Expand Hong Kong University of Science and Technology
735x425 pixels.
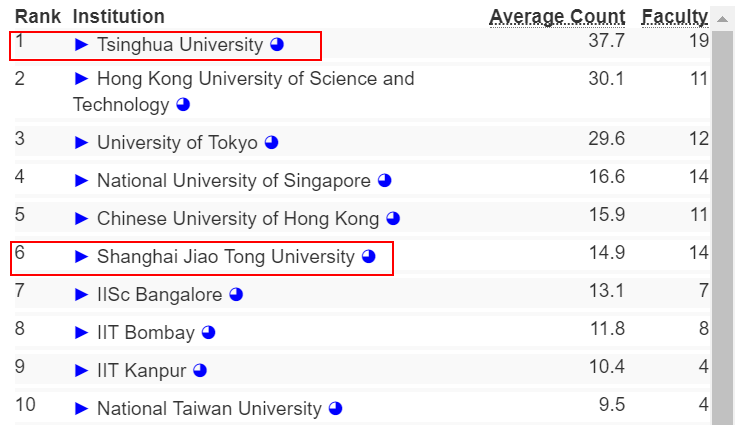(x=82, y=79)
